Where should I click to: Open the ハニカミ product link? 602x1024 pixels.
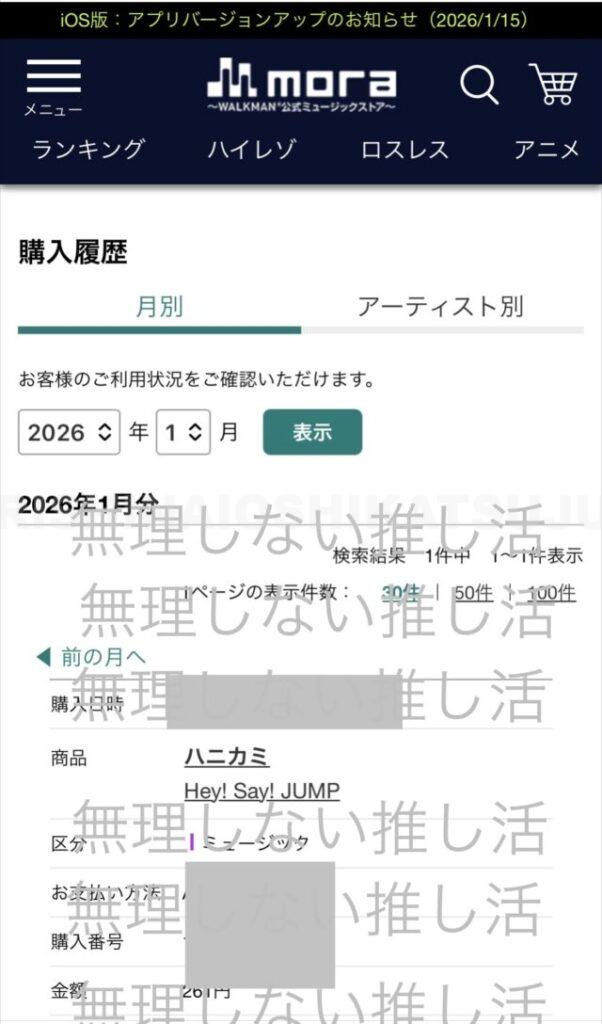point(227,757)
